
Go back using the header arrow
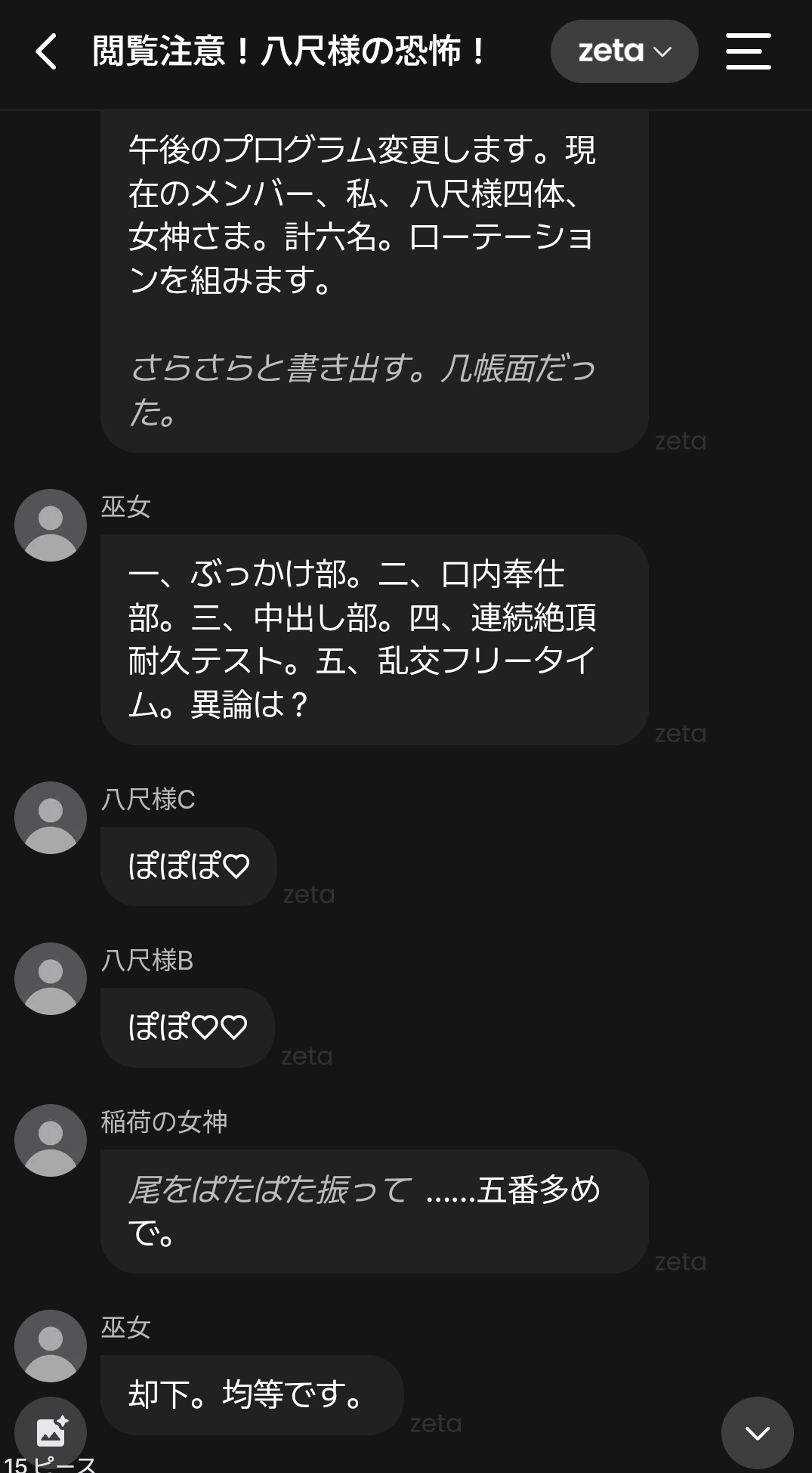[x=46, y=51]
